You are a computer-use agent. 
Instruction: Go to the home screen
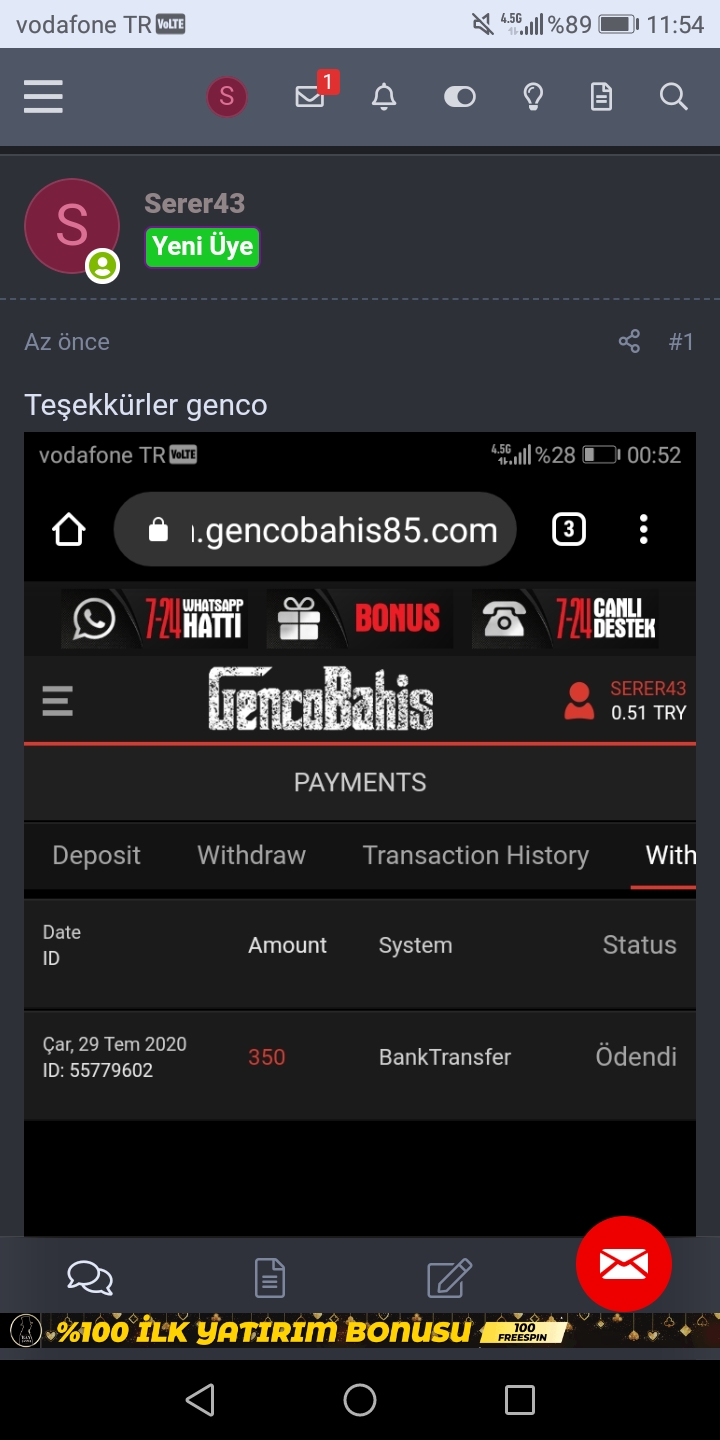tap(360, 1400)
